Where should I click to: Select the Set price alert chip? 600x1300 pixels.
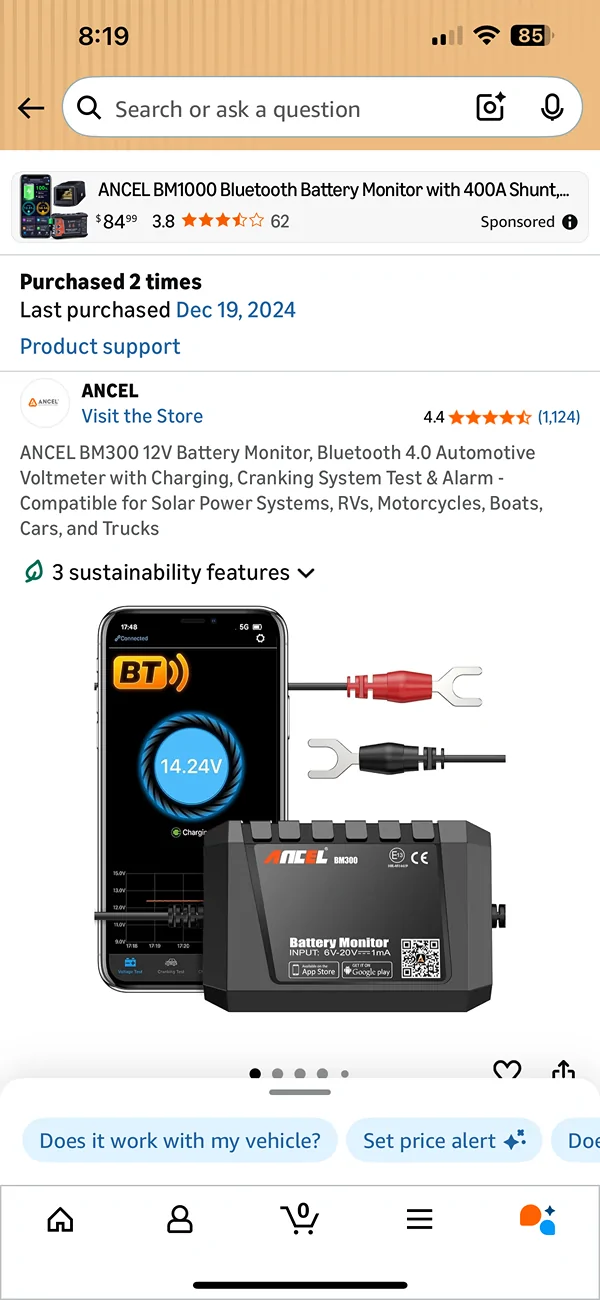click(x=443, y=1141)
